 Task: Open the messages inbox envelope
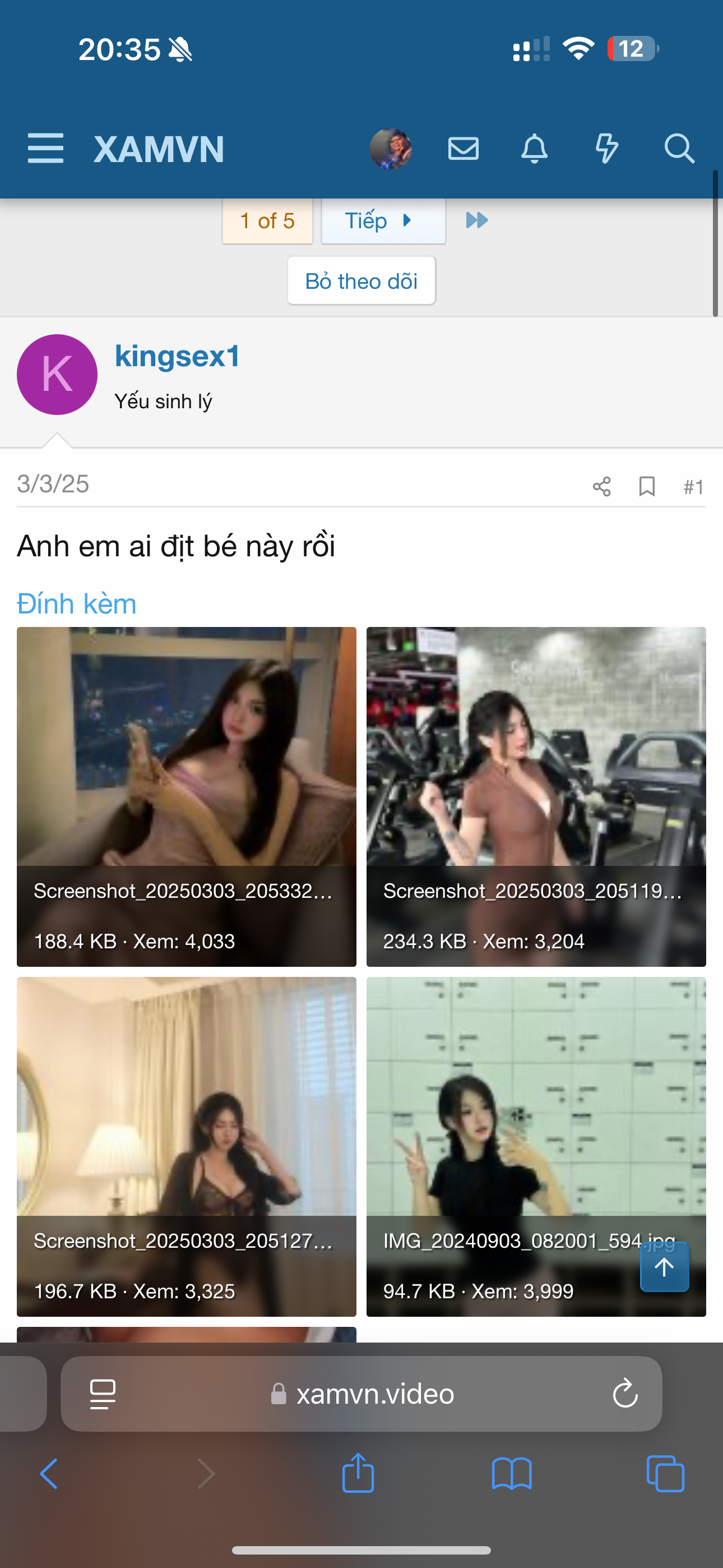coord(463,149)
